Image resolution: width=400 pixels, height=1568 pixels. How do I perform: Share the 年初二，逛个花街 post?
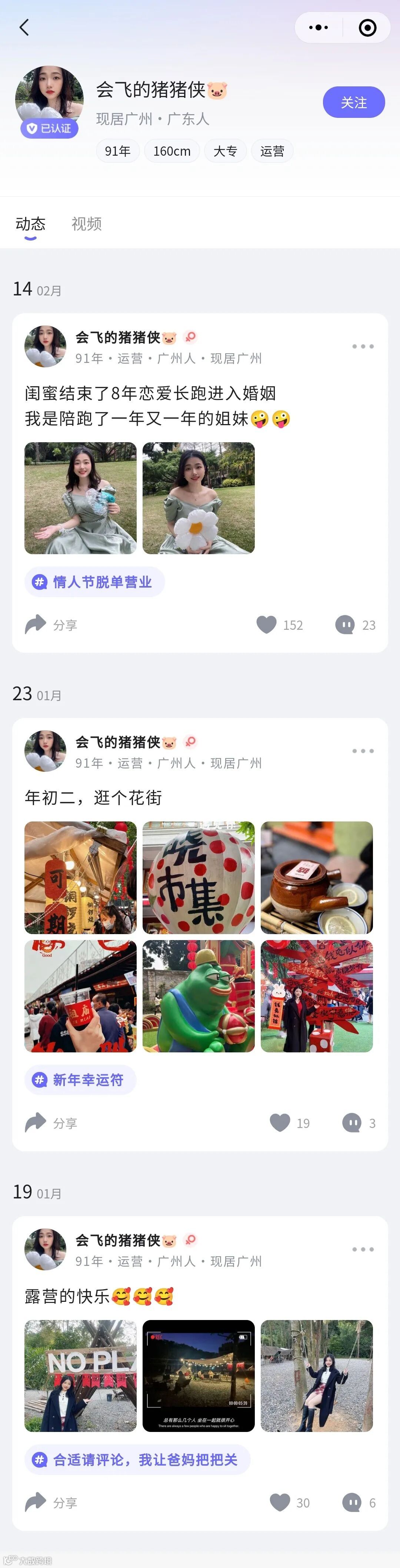coord(51,1122)
